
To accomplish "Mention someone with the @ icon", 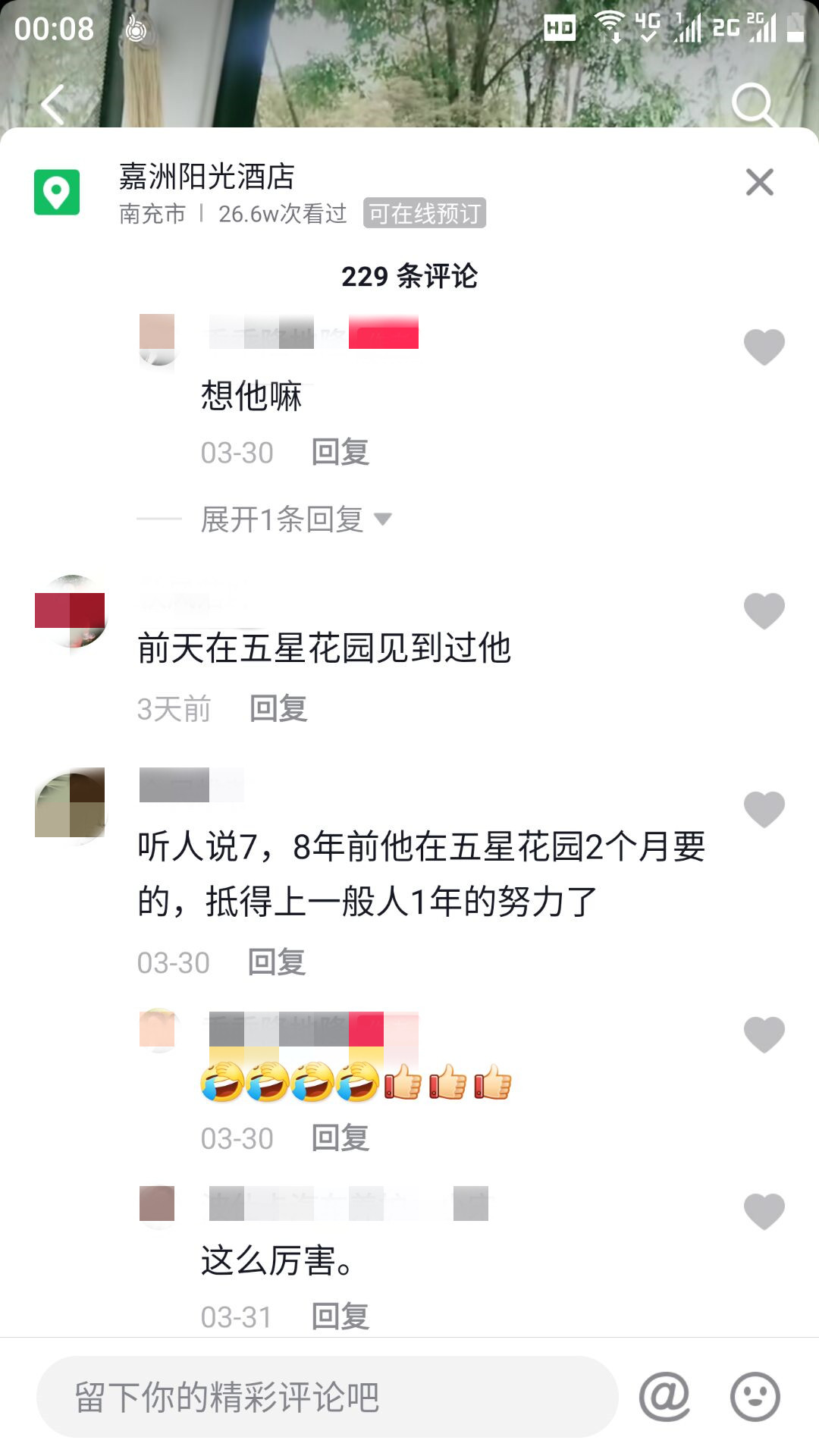I will tap(664, 1397).
